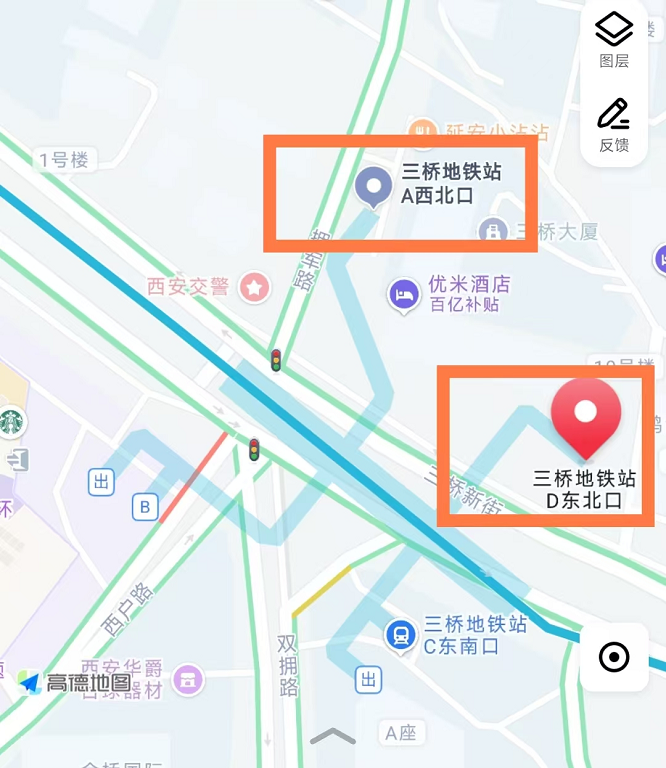Open the 西安华爵 shop marker

[x=187, y=681]
